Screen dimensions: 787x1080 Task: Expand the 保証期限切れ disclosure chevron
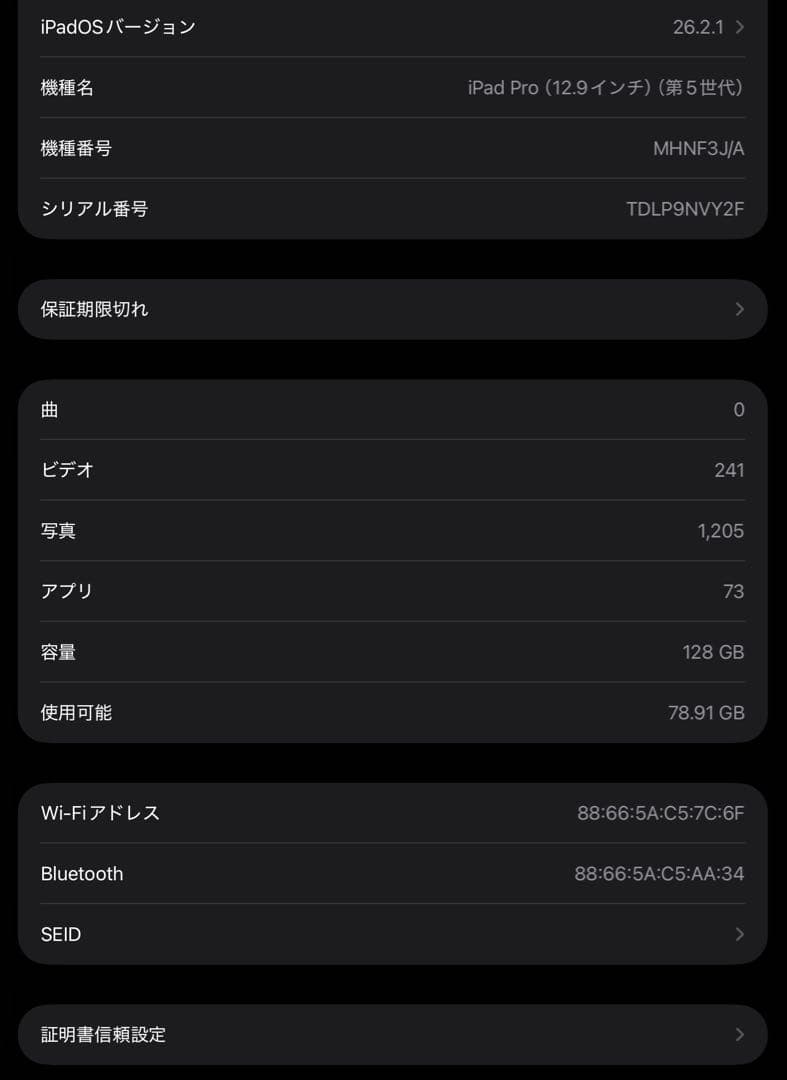pyautogui.click(x=738, y=309)
